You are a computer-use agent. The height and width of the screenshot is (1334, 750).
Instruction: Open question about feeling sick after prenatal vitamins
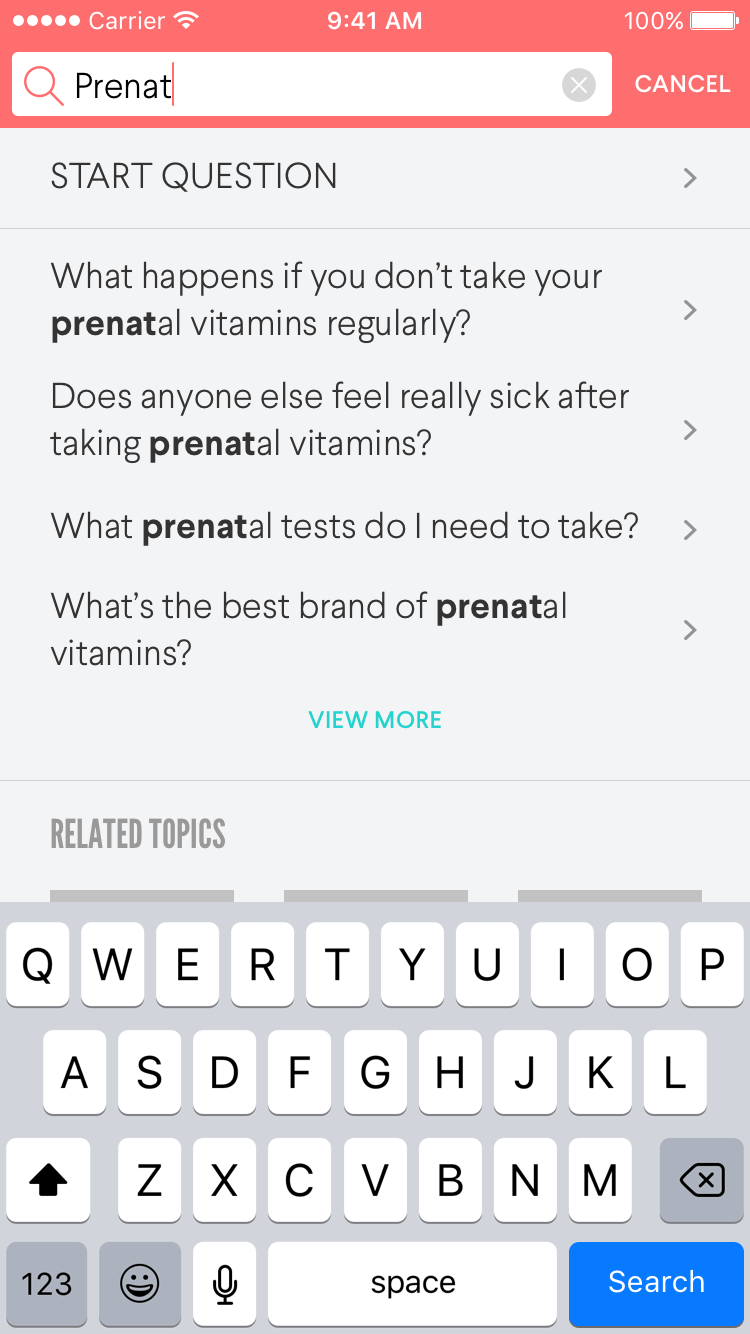pyautogui.click(x=374, y=420)
